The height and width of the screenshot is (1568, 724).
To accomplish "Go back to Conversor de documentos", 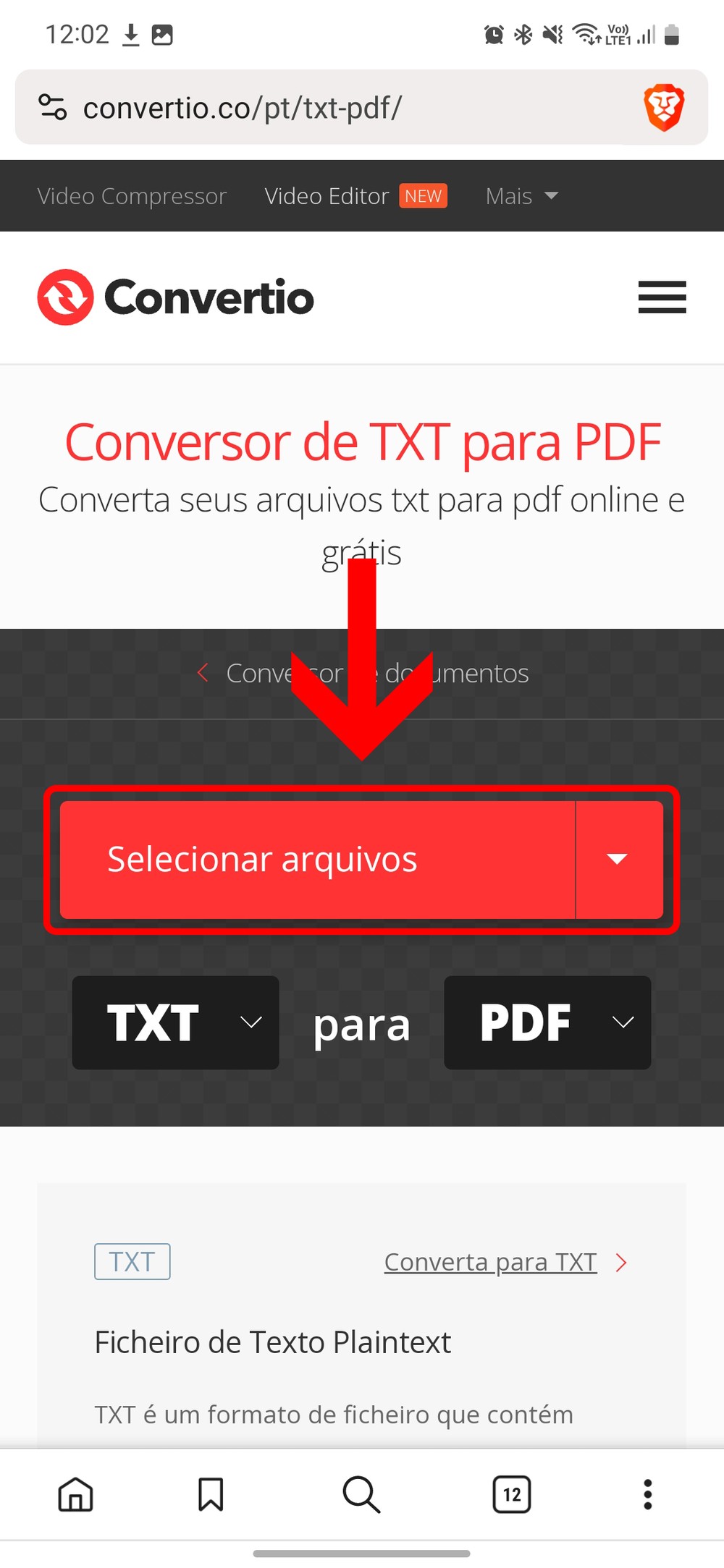I will (362, 674).
